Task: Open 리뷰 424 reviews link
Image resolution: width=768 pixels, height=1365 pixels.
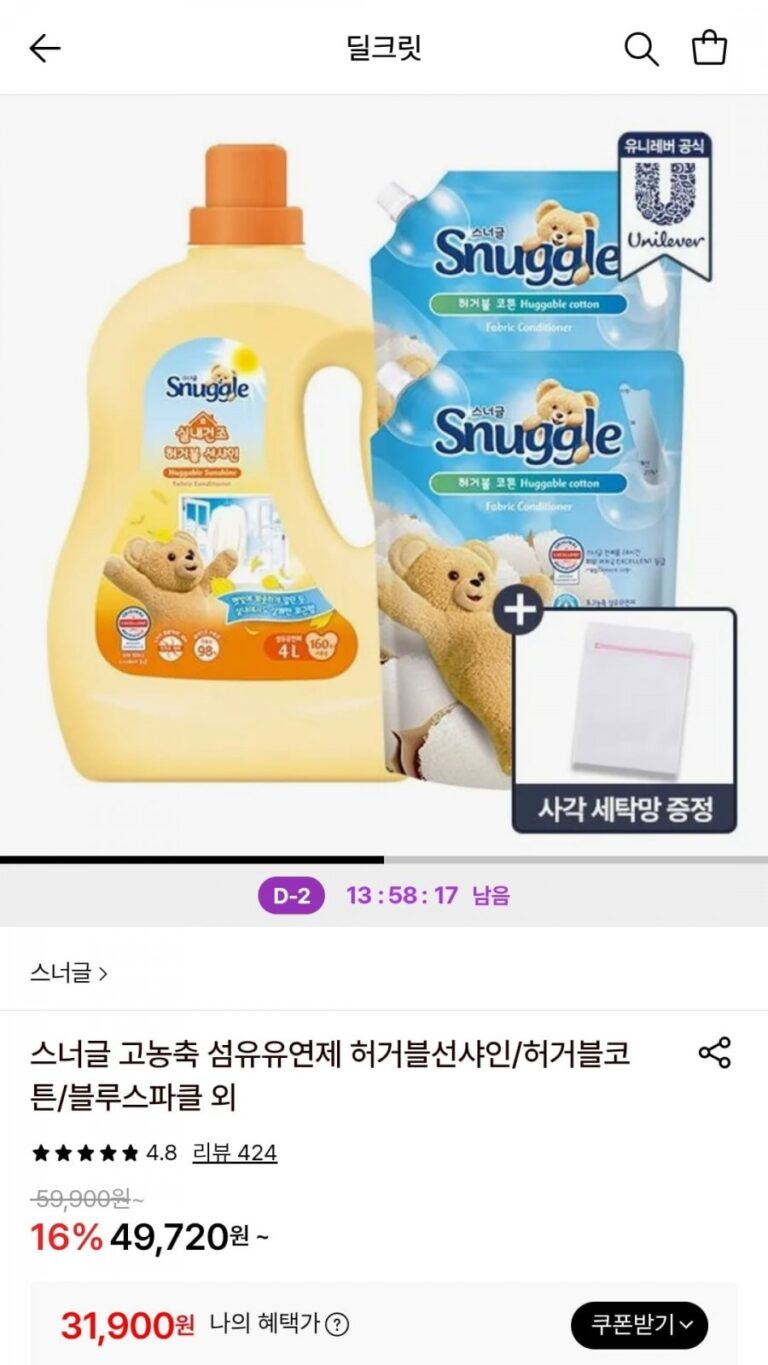Action: (235, 1153)
